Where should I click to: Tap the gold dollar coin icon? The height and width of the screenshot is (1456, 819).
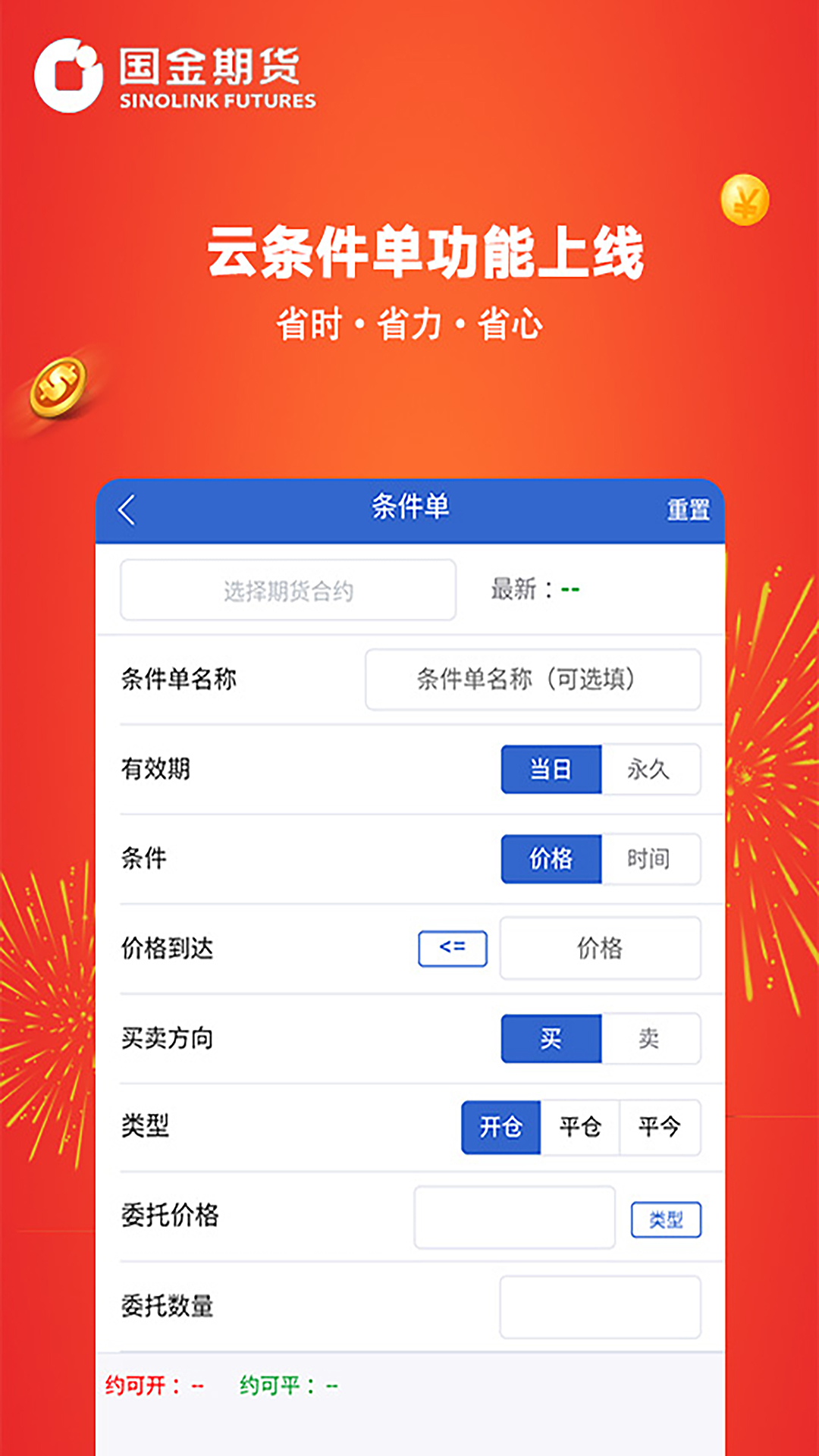click(57, 388)
